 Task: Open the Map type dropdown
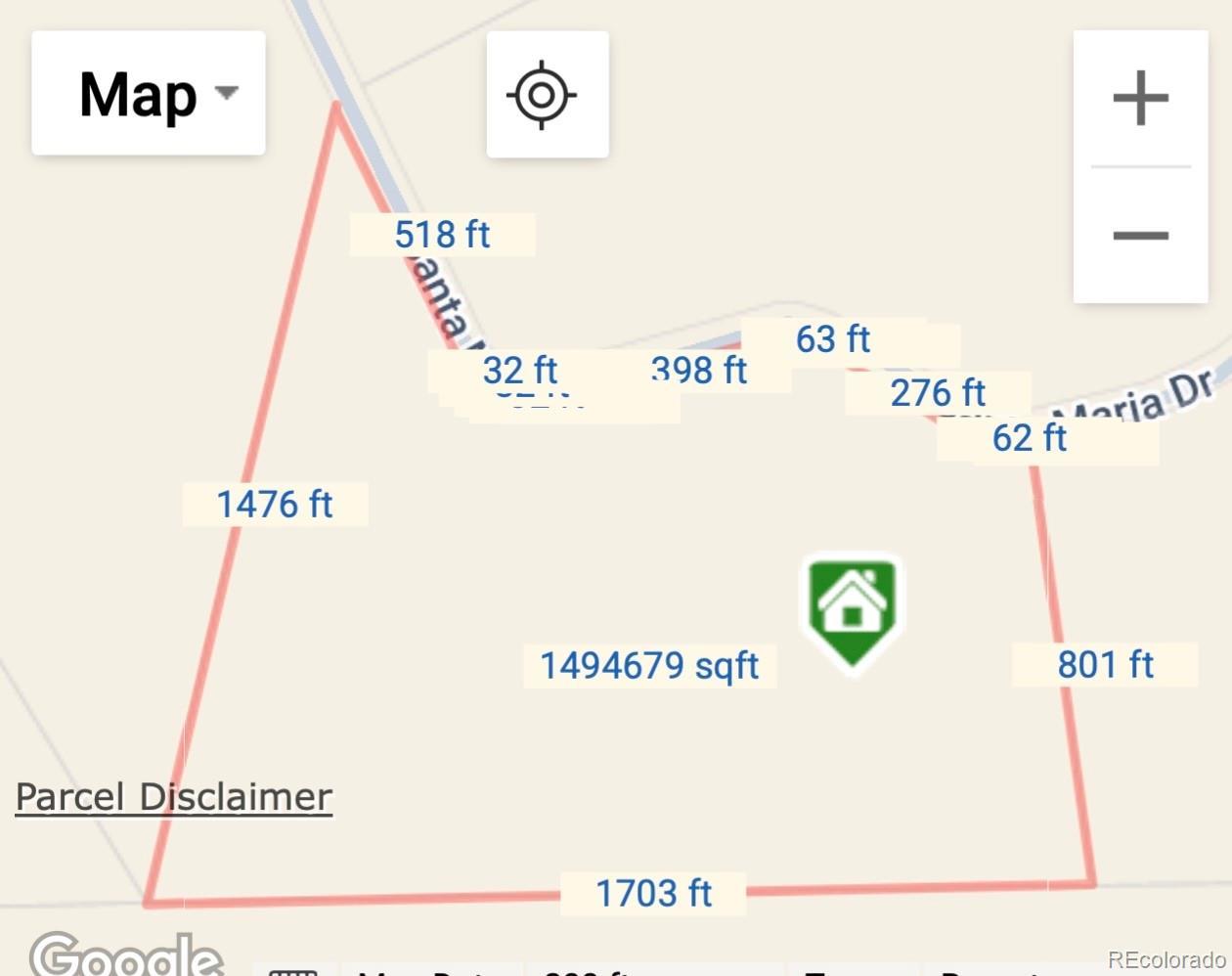click(149, 94)
